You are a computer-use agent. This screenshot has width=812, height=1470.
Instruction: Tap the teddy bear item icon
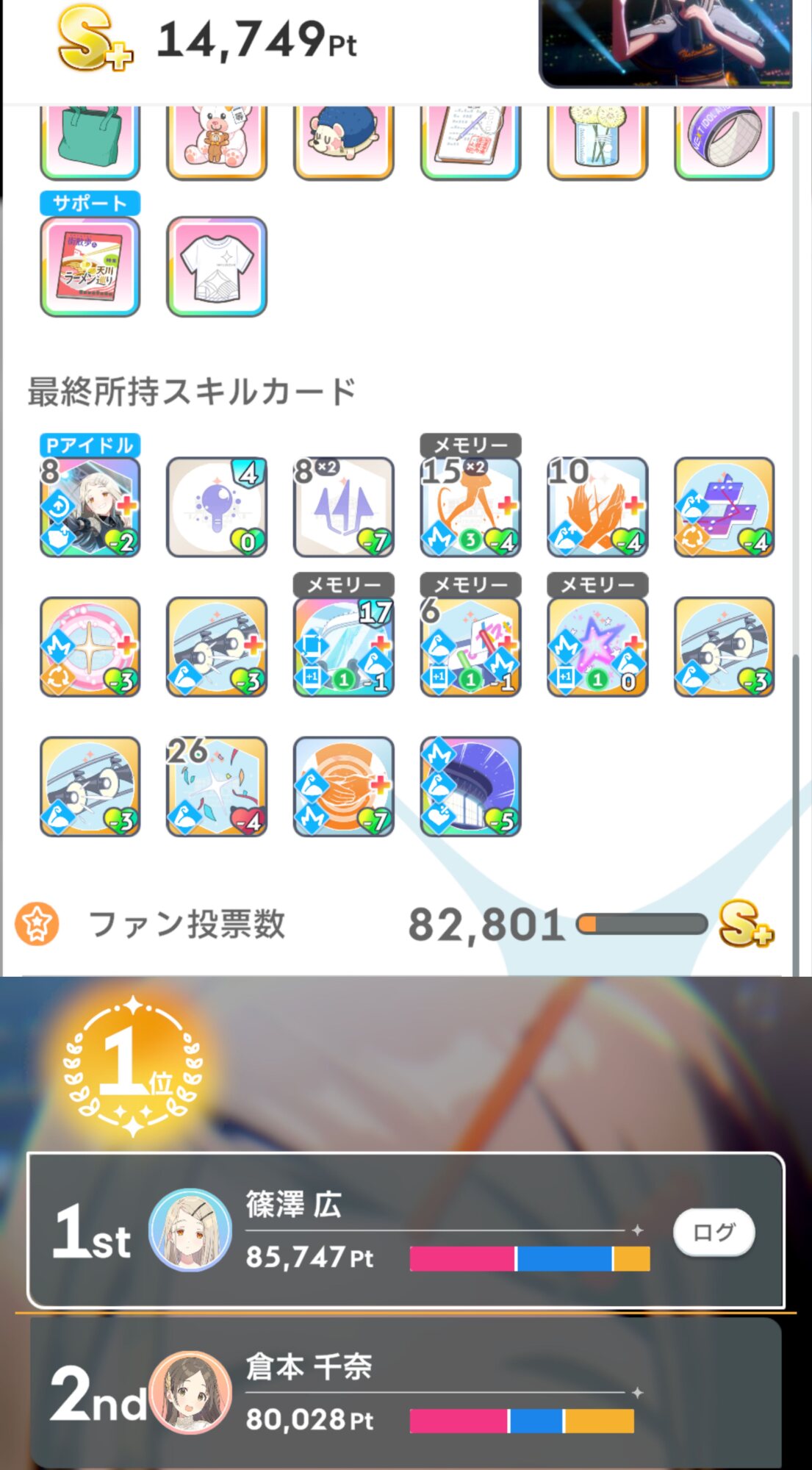tap(217, 142)
